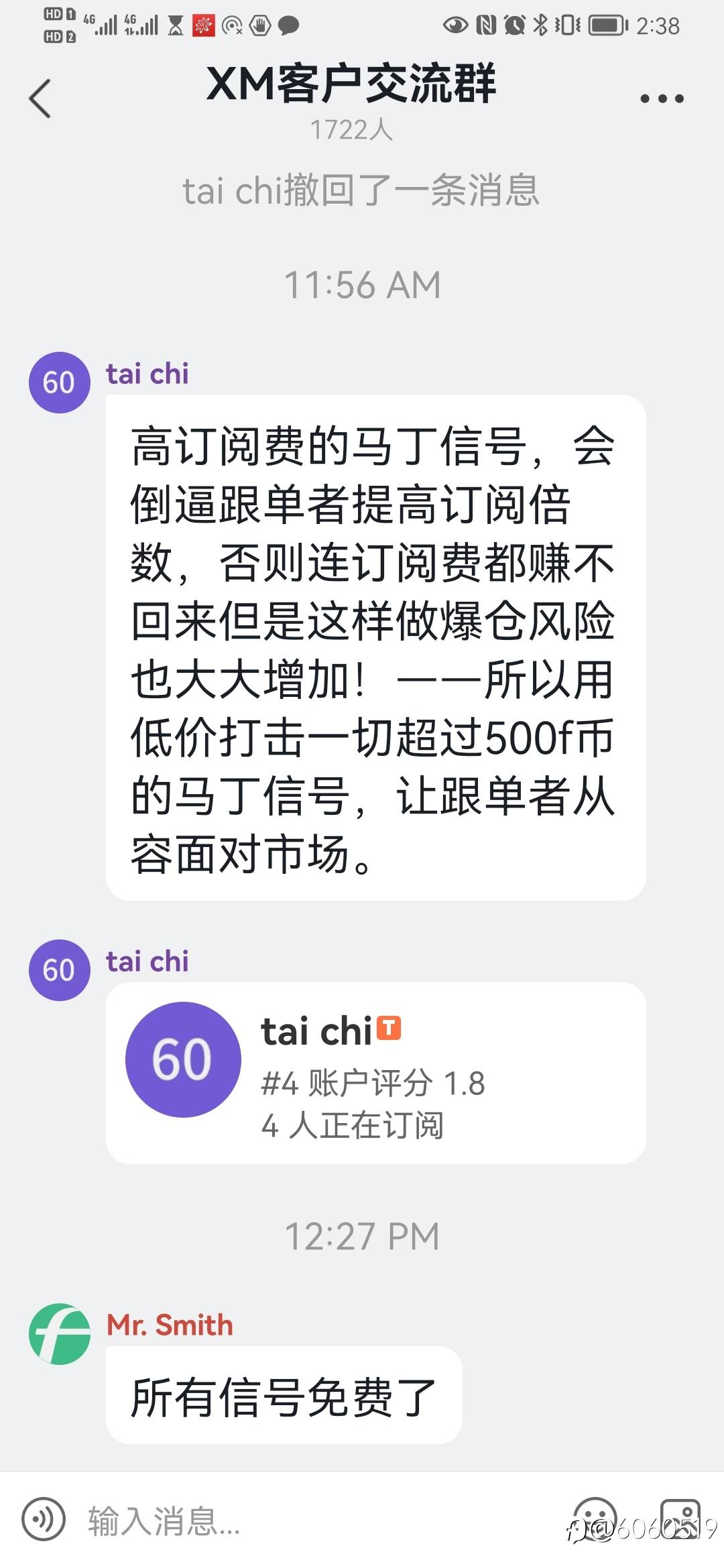Open the three-dot group options menu
The image size is (724, 1568).
(660, 97)
